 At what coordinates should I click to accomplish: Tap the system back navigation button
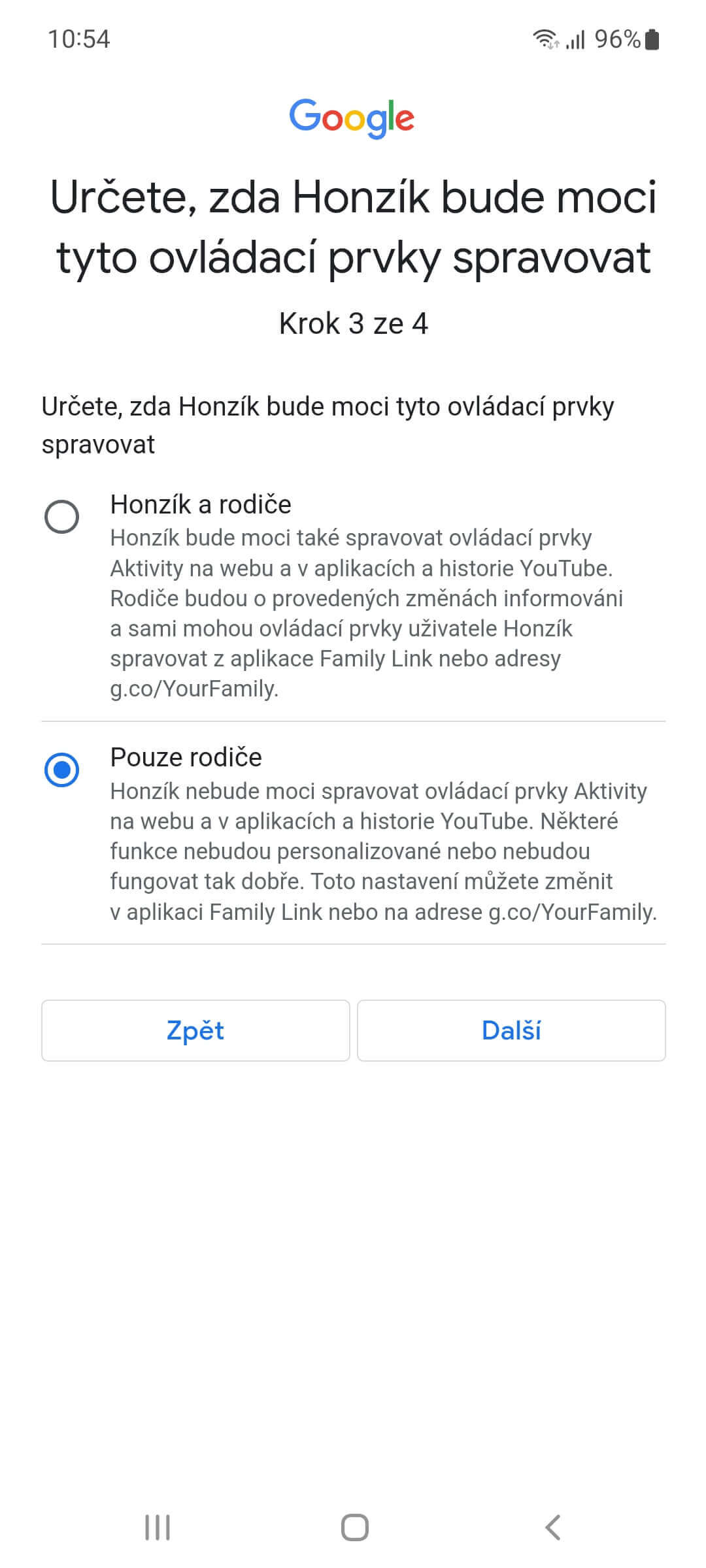(552, 1527)
